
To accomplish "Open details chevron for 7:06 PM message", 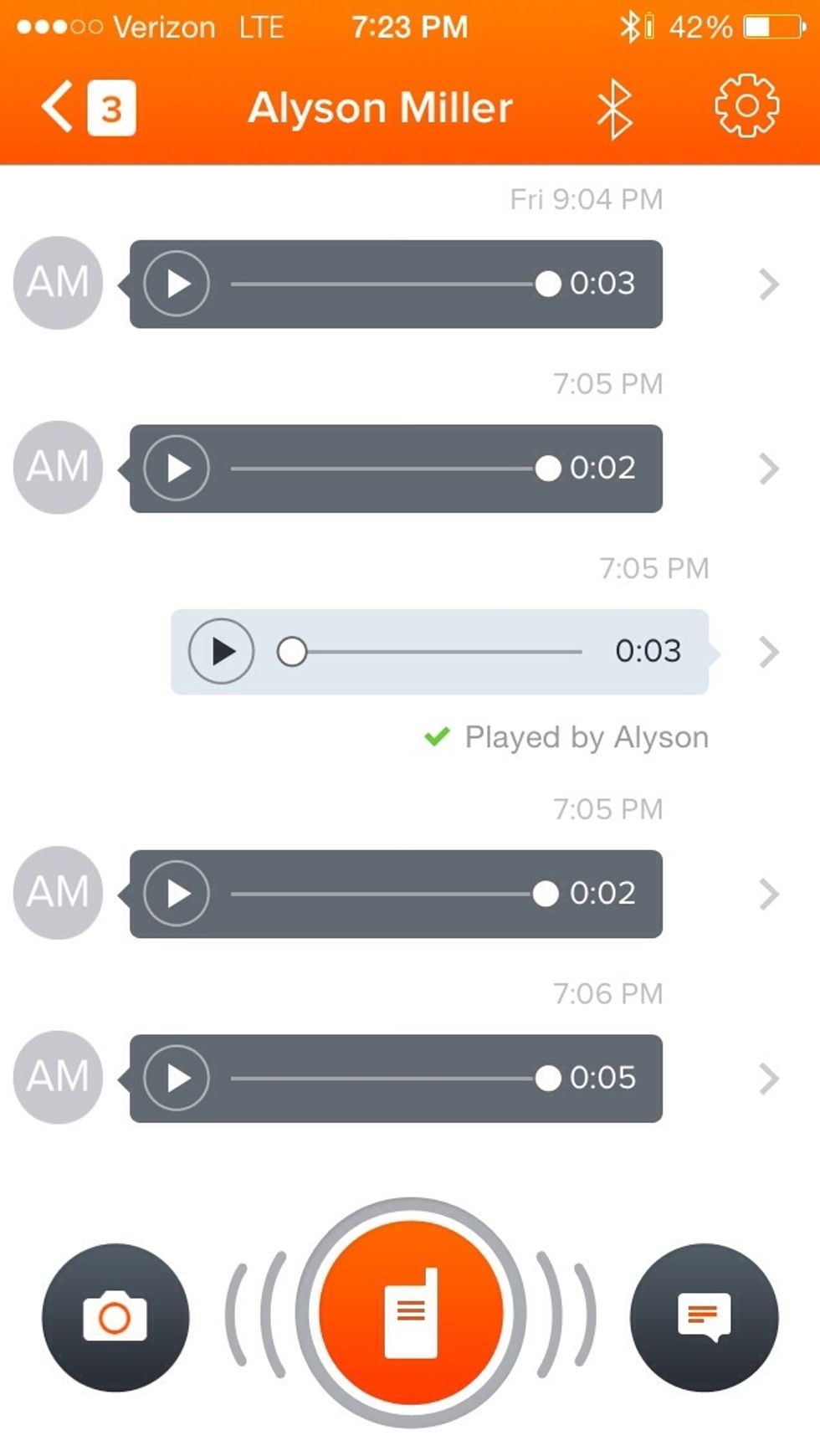I will click(x=769, y=1079).
